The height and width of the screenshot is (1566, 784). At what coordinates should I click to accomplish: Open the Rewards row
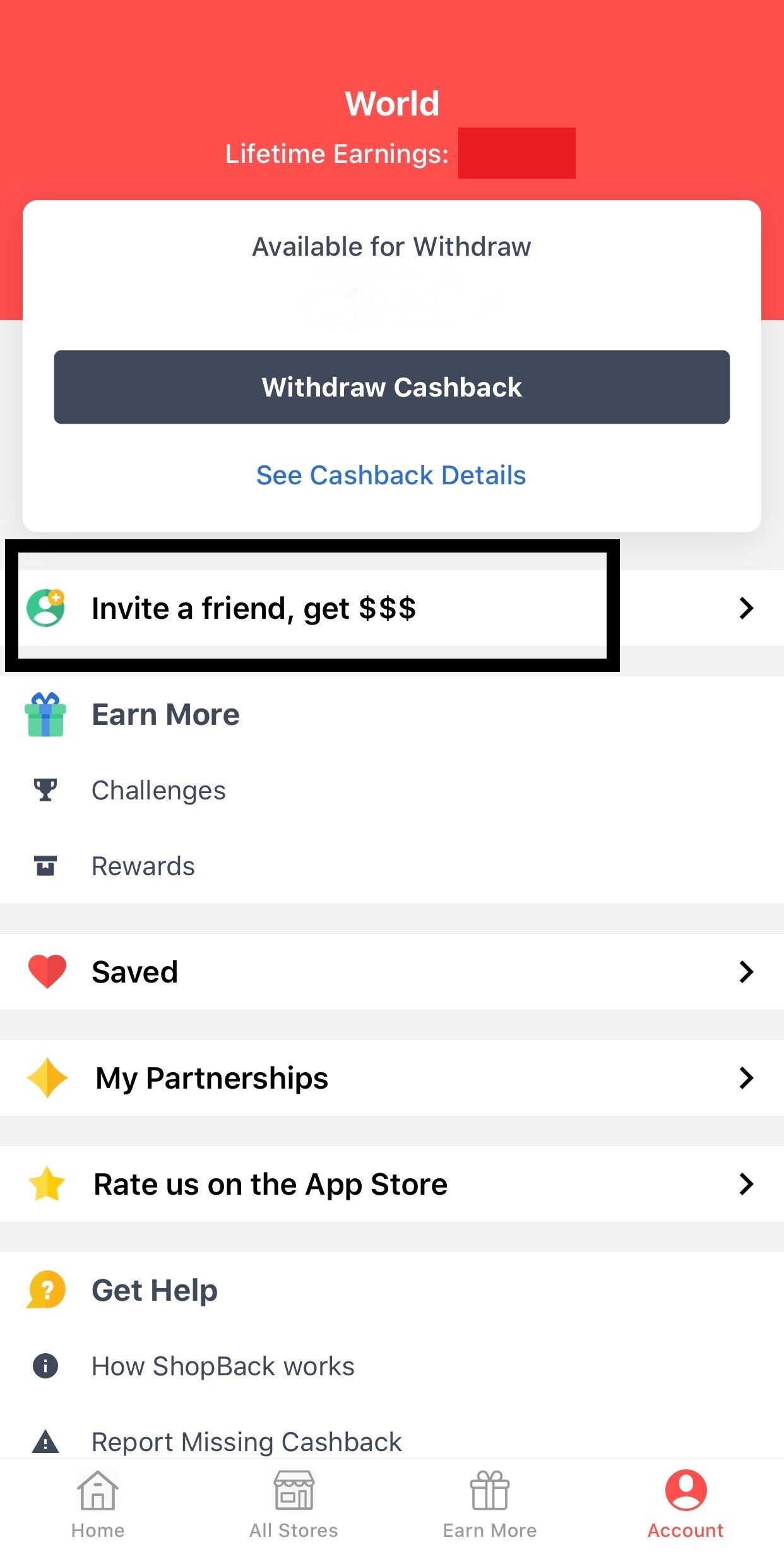tap(392, 866)
